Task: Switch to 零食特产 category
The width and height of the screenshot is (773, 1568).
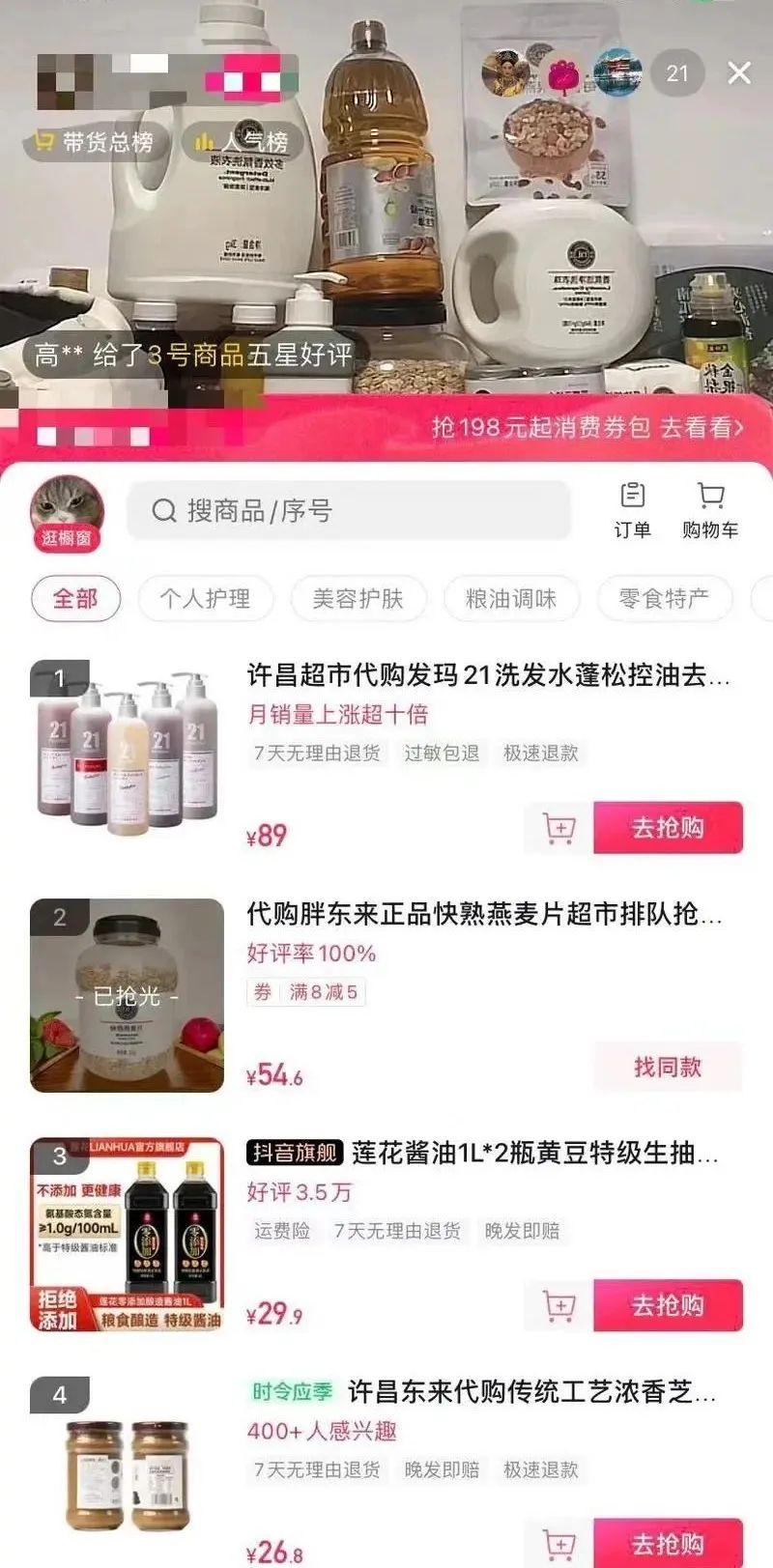Action: (664, 599)
